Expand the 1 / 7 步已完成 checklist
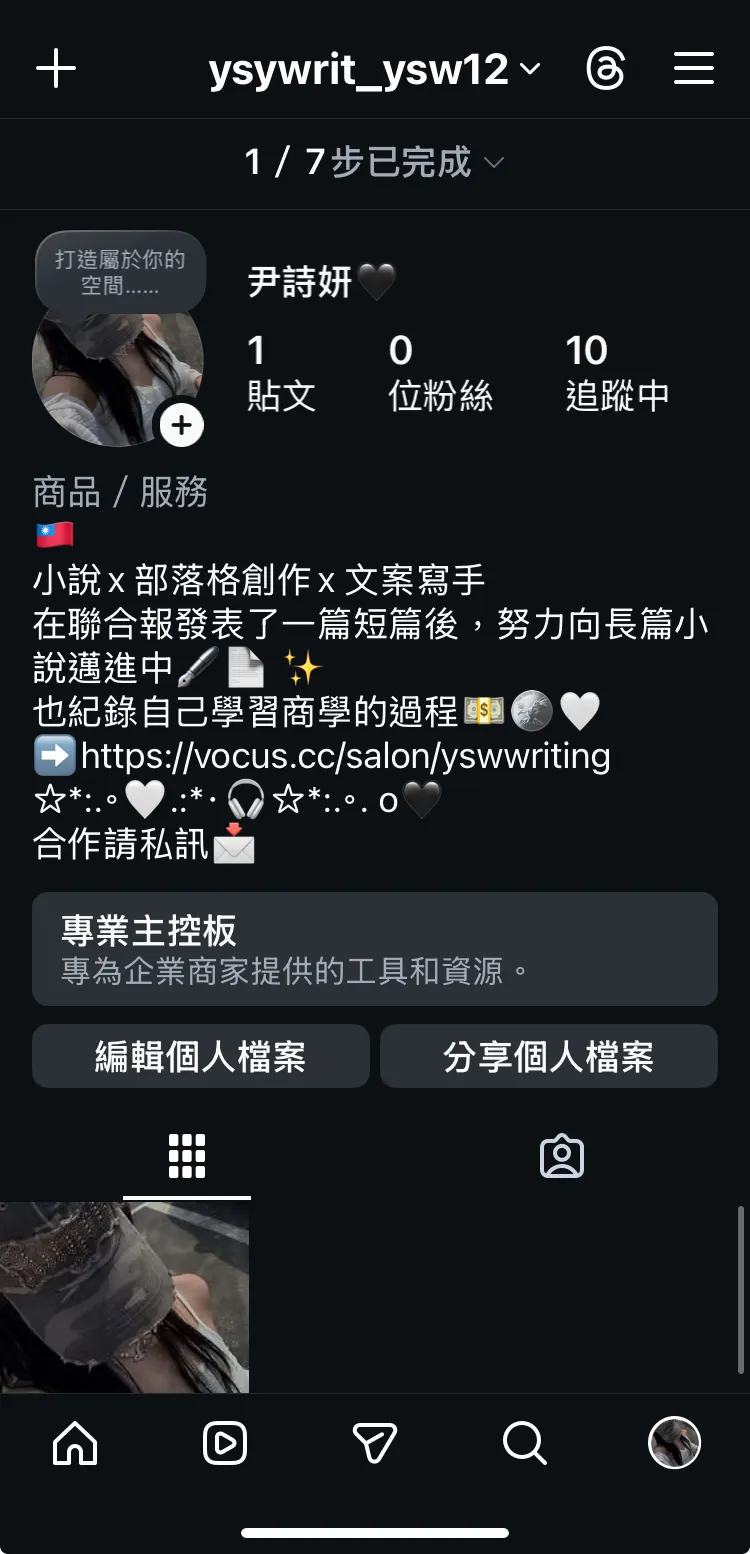The image size is (750, 1554). pos(374,162)
